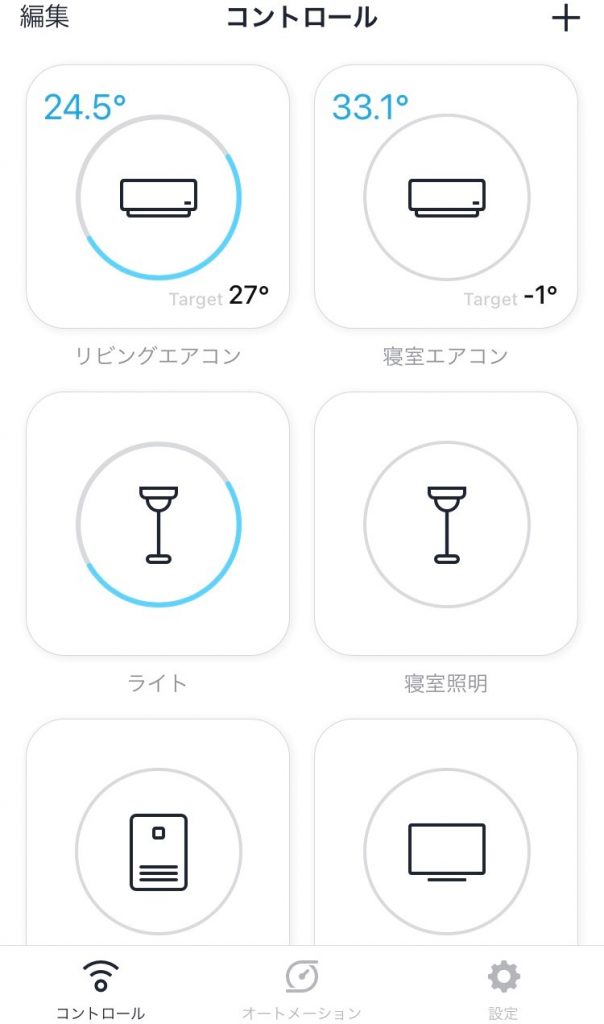Open the heater appliance card
The width and height of the screenshot is (604, 1024).
pyautogui.click(x=158, y=833)
